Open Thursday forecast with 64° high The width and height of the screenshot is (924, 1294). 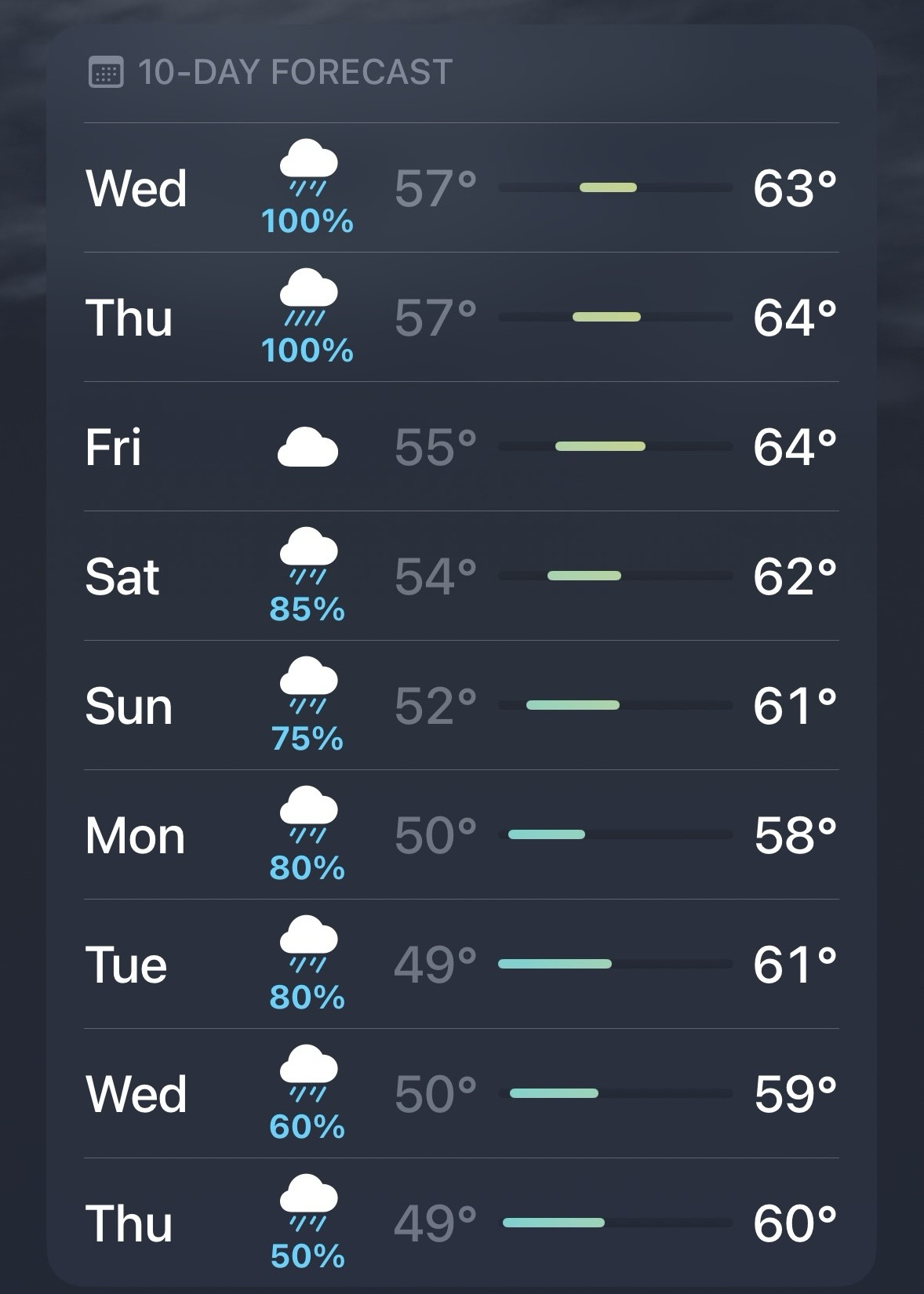(x=461, y=318)
